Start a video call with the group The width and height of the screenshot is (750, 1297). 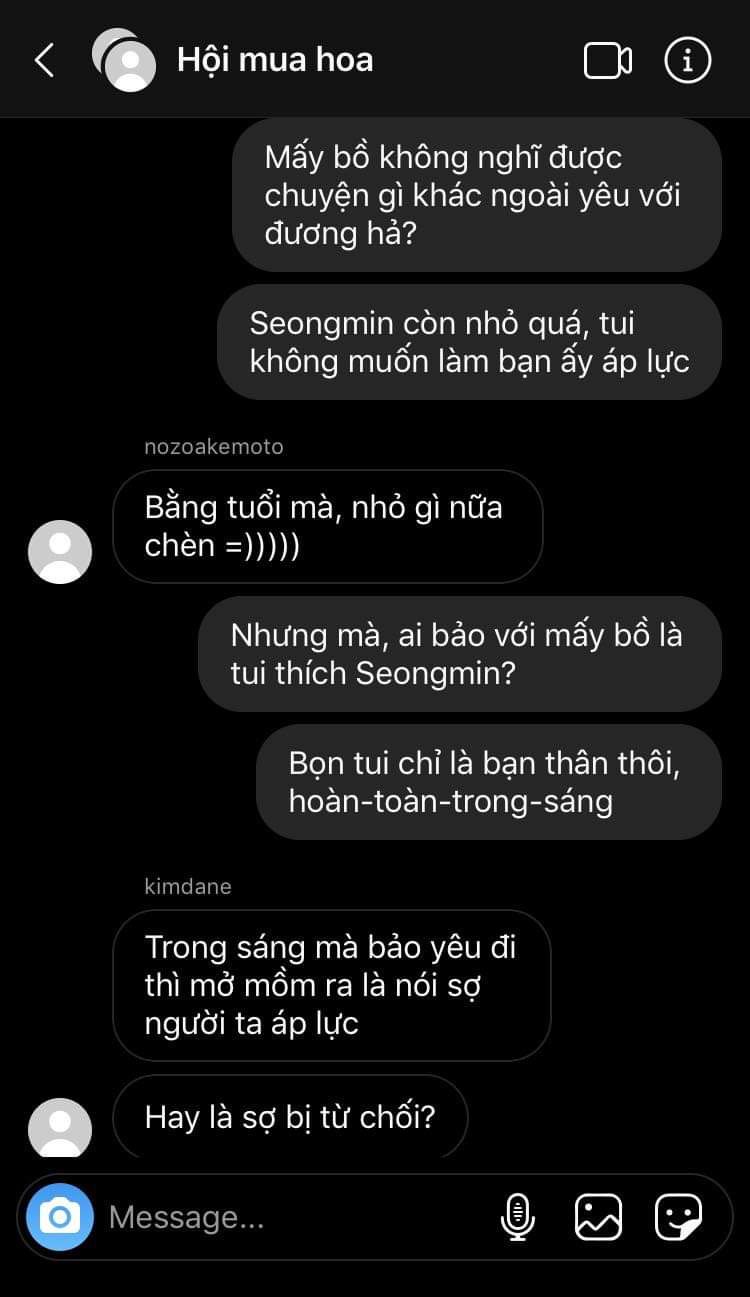coord(607,60)
